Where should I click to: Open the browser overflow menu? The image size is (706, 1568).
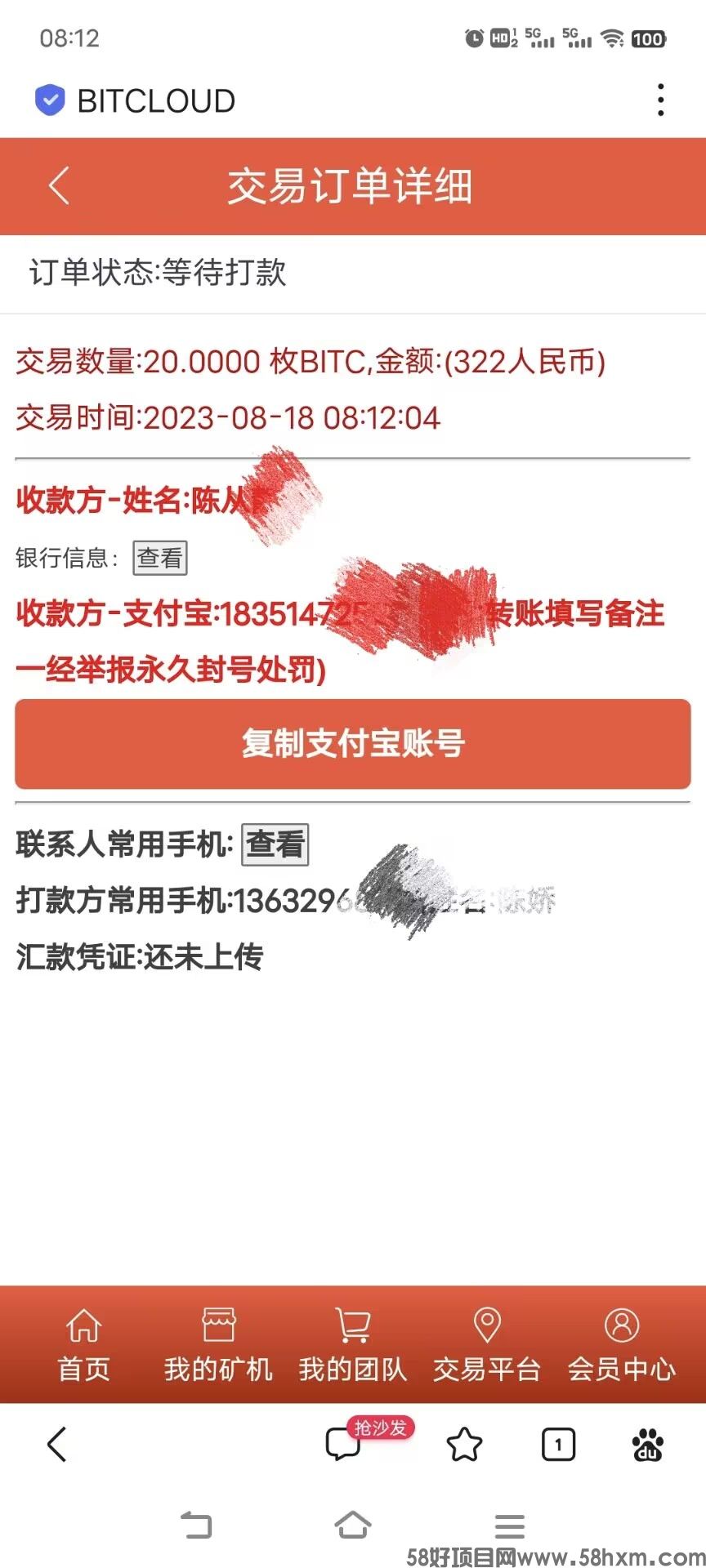coord(660,100)
